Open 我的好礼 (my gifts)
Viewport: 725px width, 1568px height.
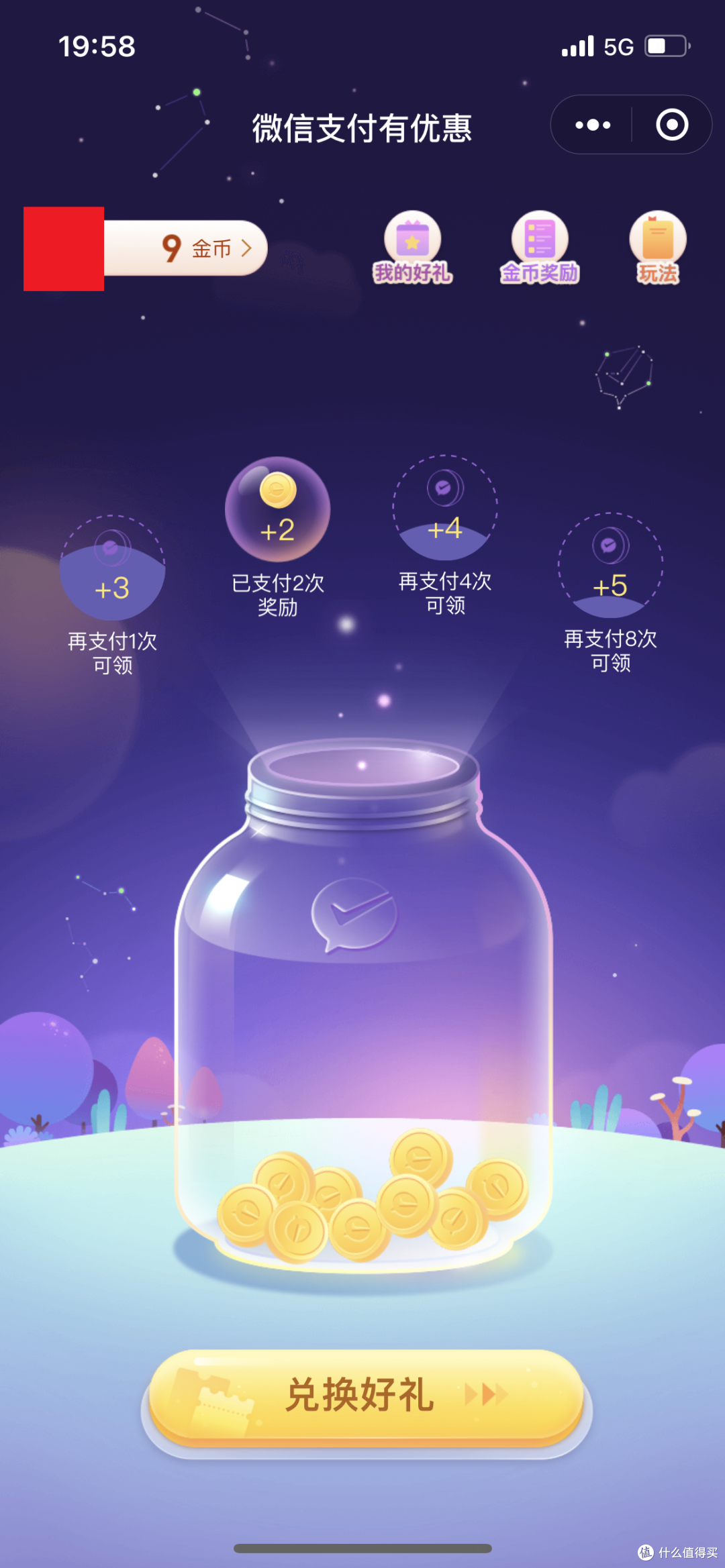tap(412, 248)
